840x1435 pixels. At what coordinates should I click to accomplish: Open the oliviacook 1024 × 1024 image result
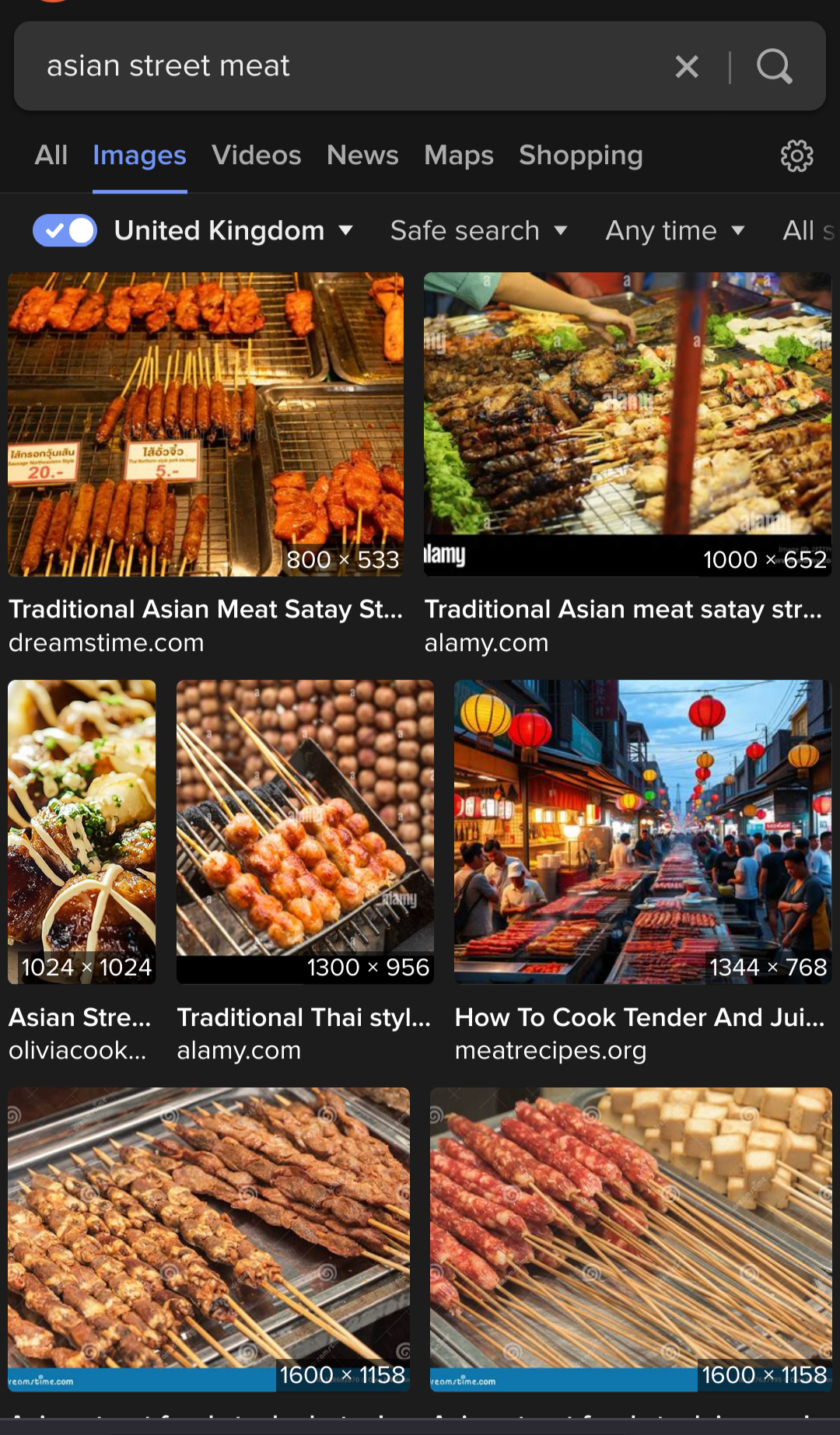click(82, 832)
